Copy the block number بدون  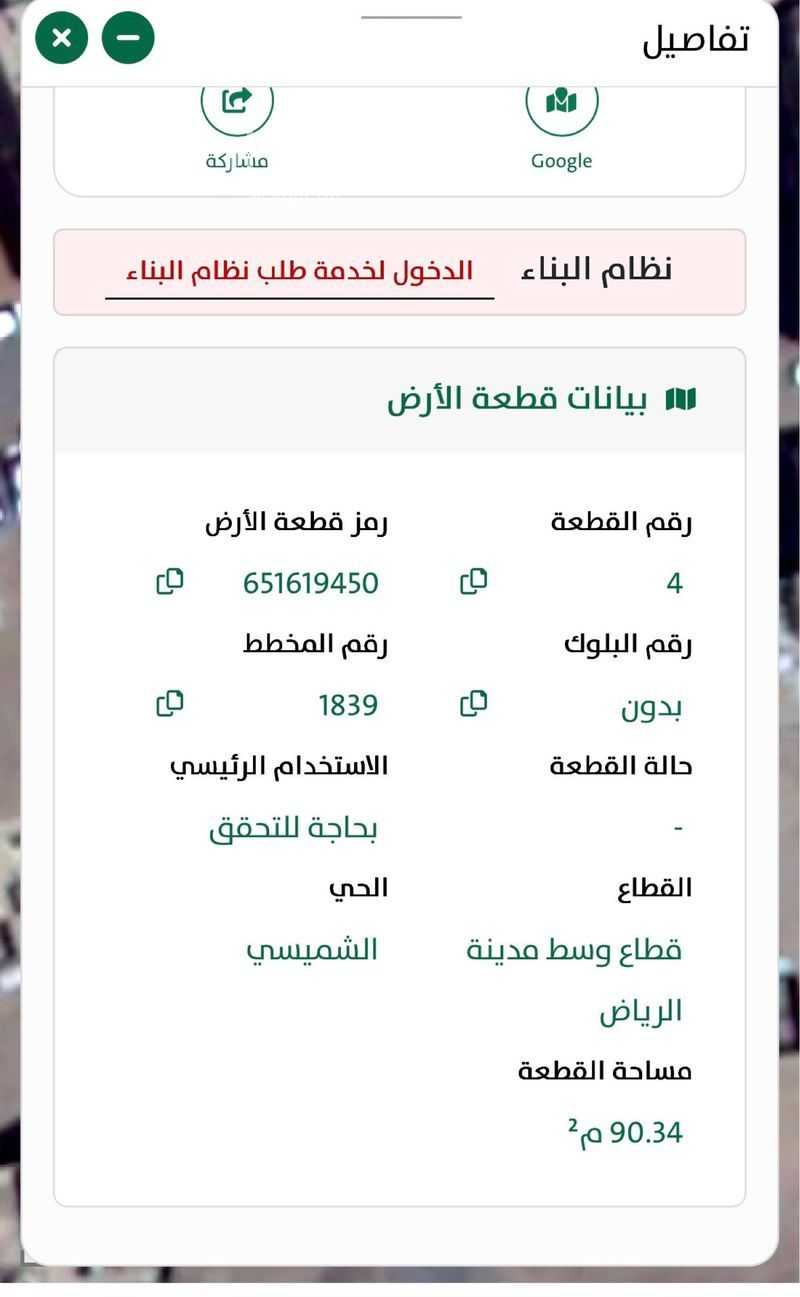point(473,704)
